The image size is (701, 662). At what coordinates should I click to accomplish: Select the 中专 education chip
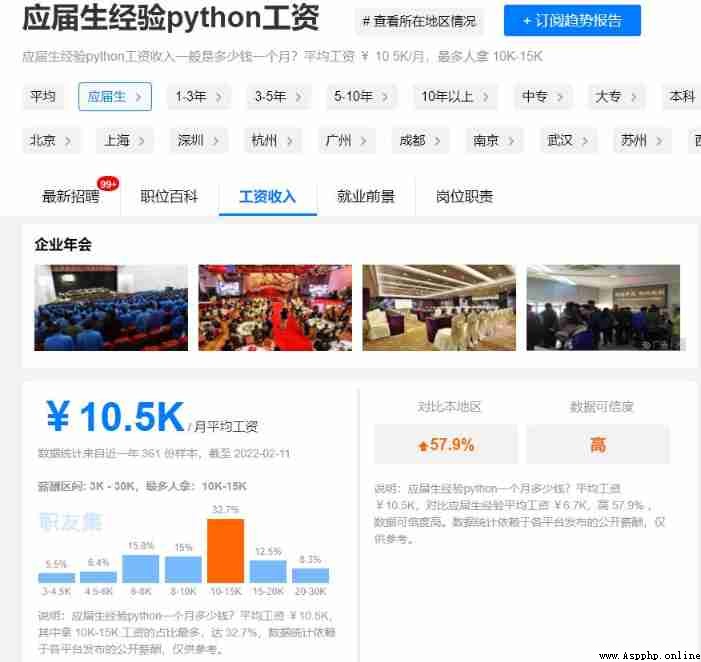point(543,97)
